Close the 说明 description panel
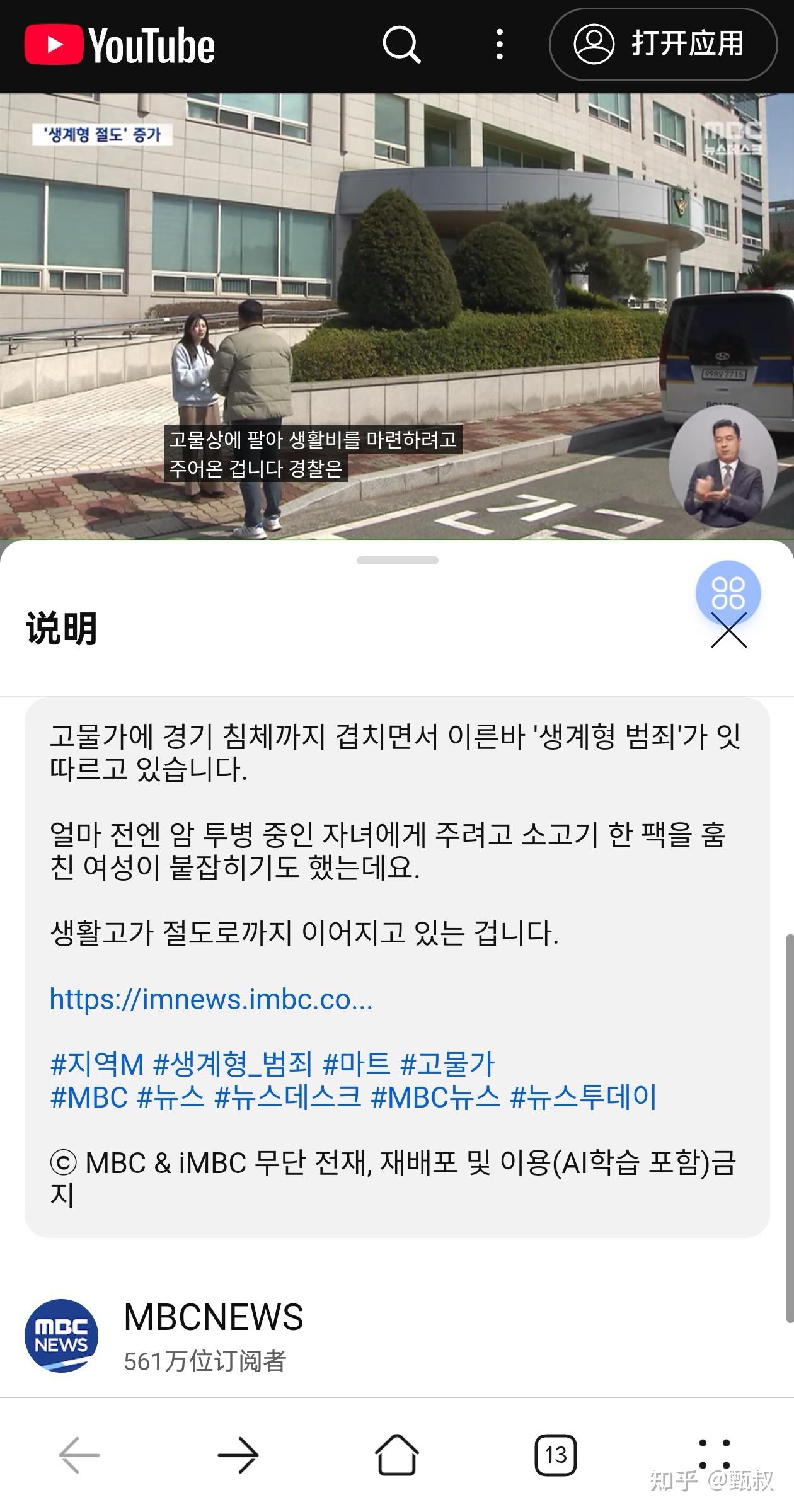 728,631
